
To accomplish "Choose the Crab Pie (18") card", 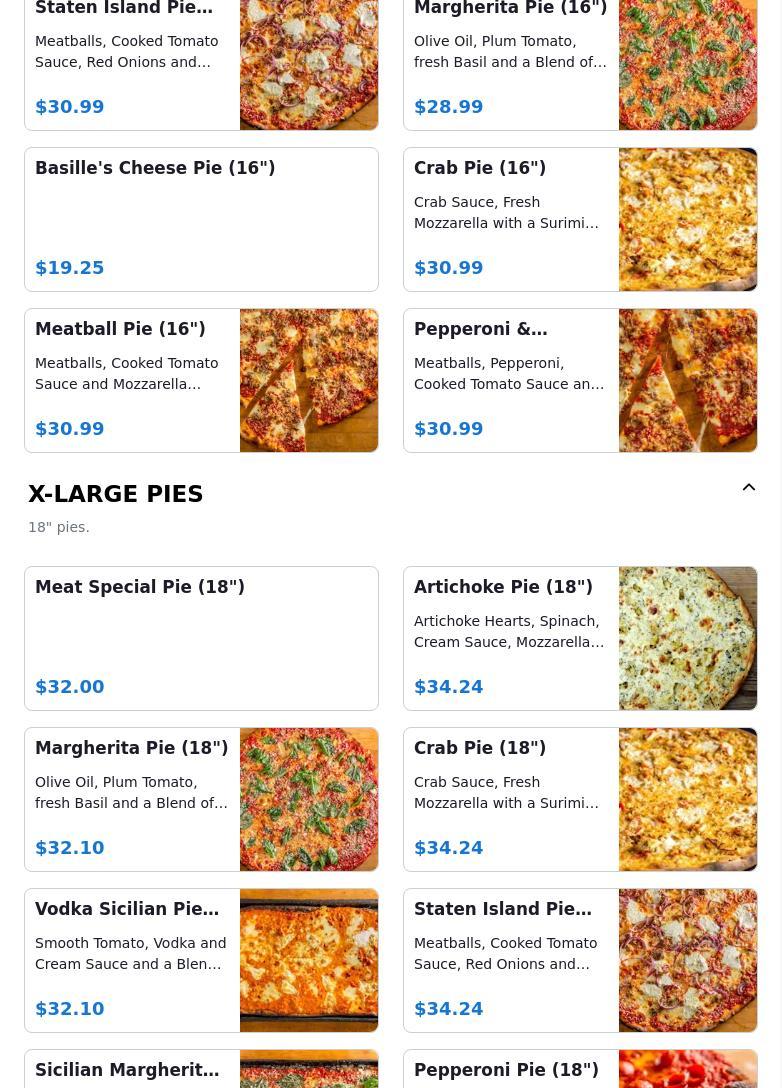I will coord(580,799).
